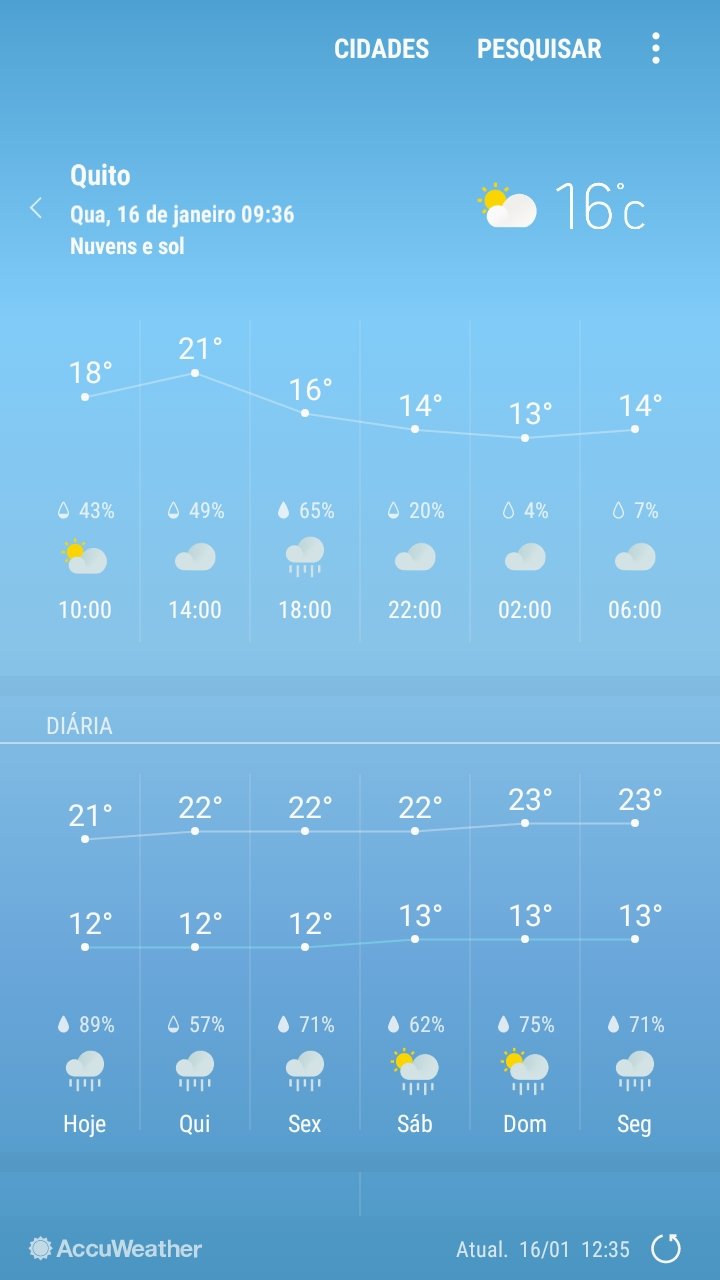Open the overflow menu
Screen dimensions: 720x1280
tap(656, 48)
